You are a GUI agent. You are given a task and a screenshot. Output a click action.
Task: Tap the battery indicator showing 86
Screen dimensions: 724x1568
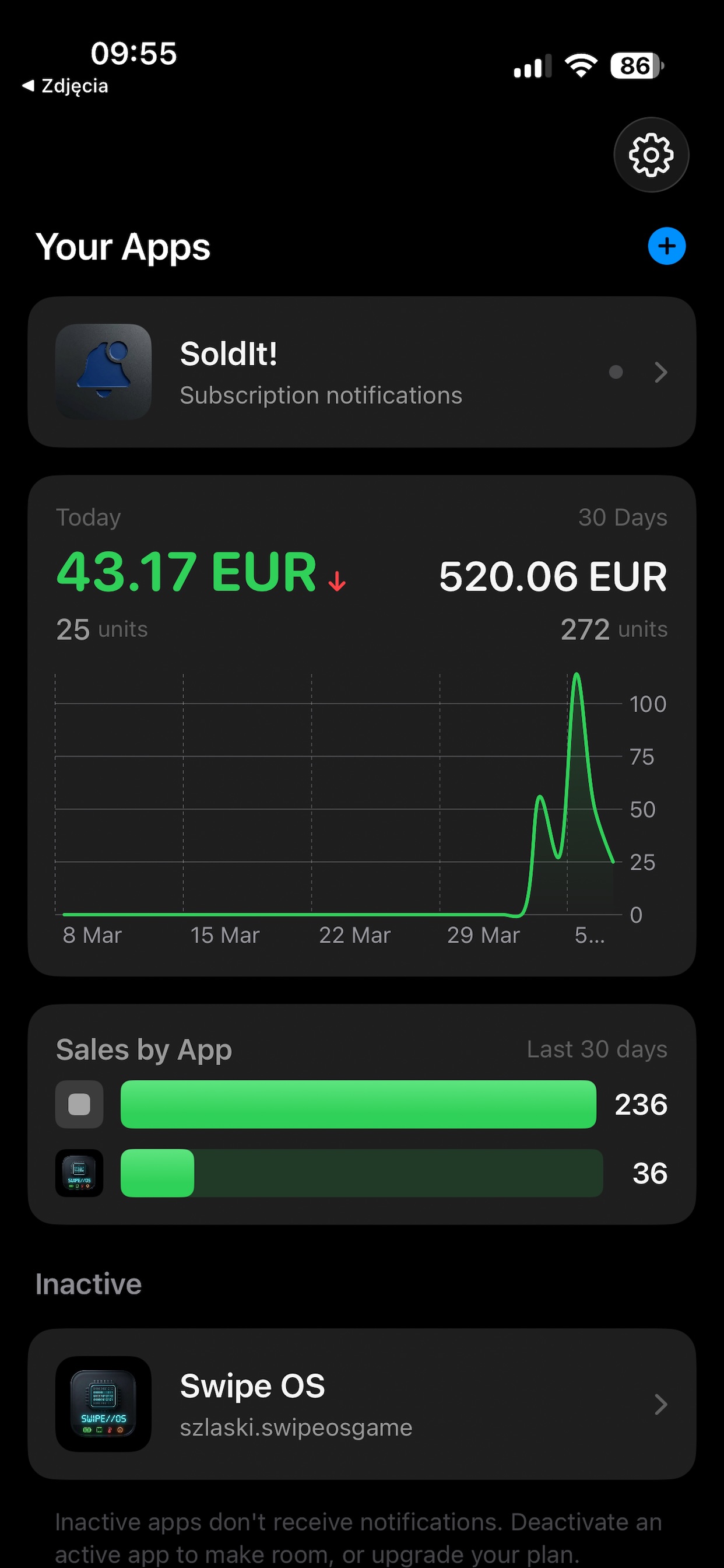tap(635, 65)
